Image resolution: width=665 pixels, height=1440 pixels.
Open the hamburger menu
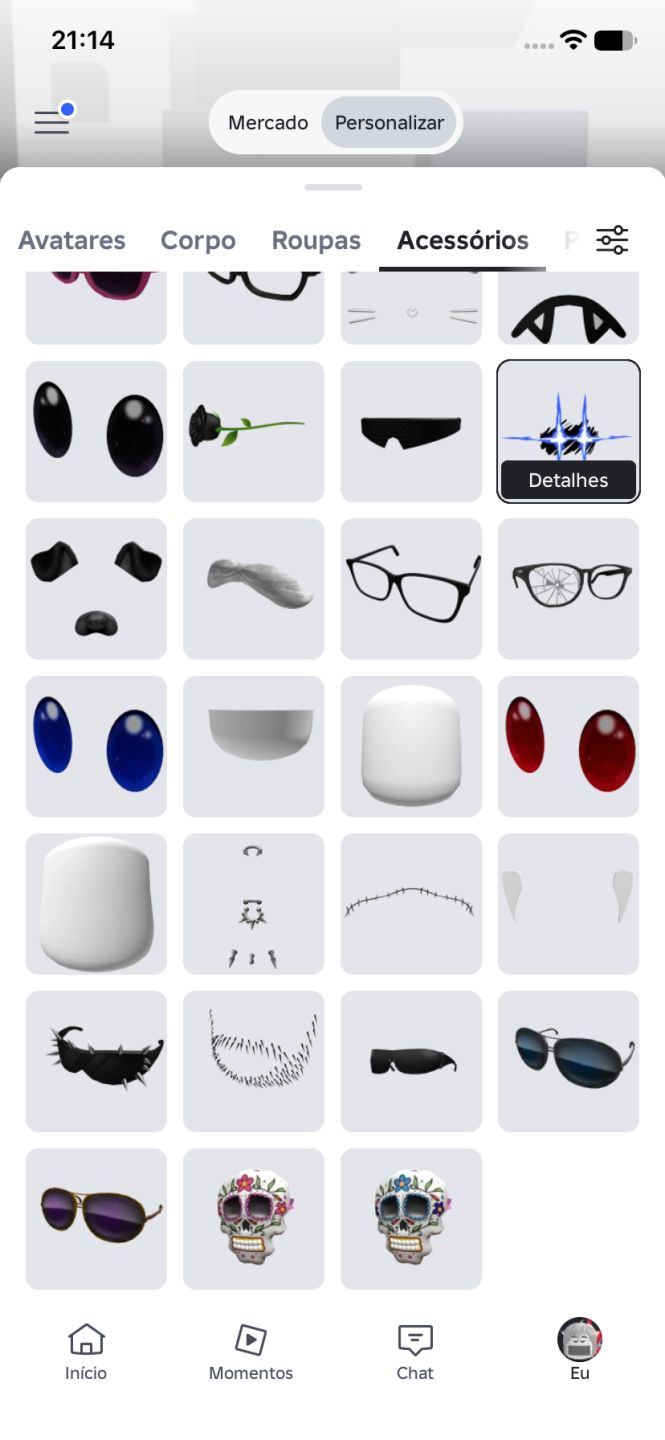[52, 122]
